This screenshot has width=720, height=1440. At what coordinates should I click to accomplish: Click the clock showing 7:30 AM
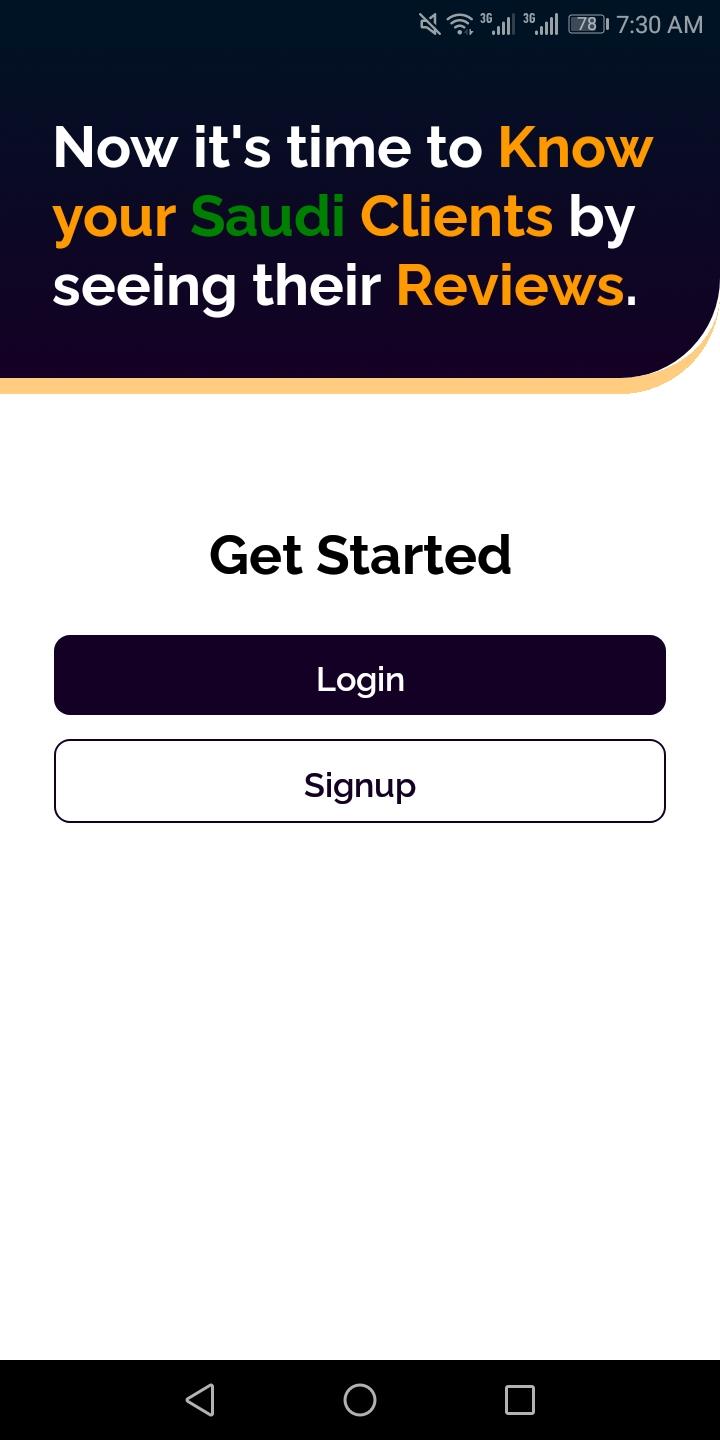click(x=659, y=24)
